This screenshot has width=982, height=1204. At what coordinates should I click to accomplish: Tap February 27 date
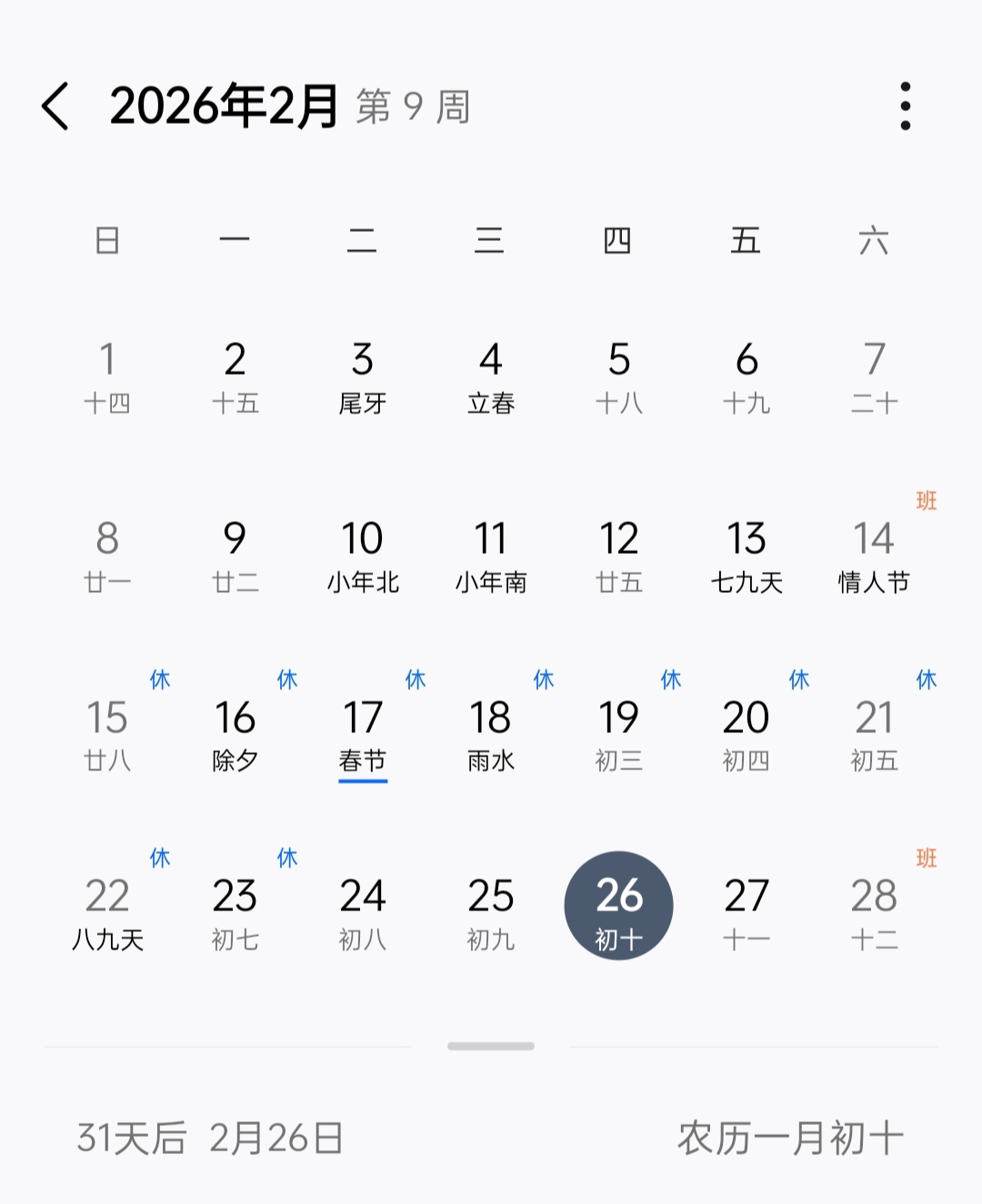tap(747, 912)
